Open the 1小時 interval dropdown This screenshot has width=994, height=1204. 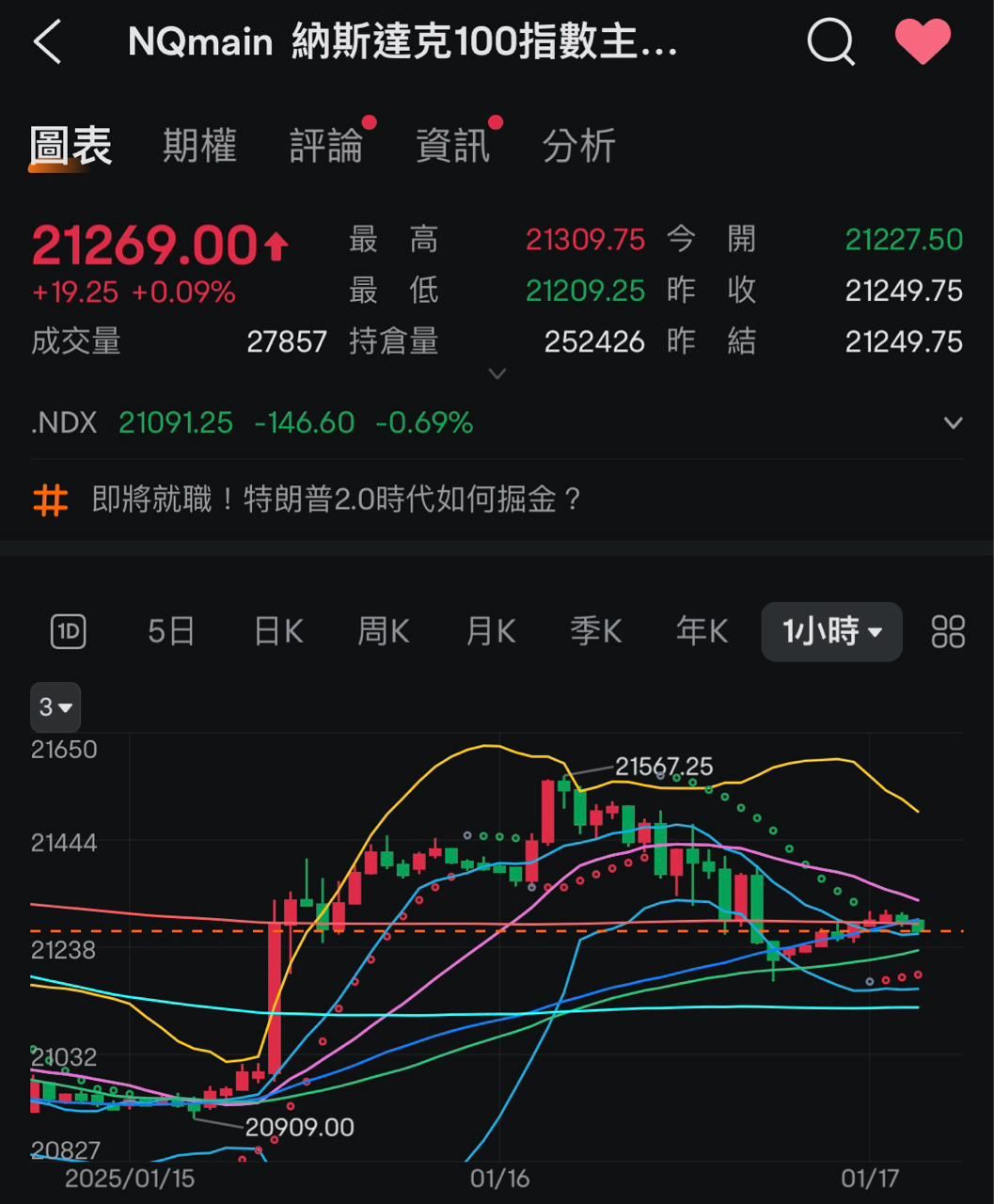click(831, 631)
